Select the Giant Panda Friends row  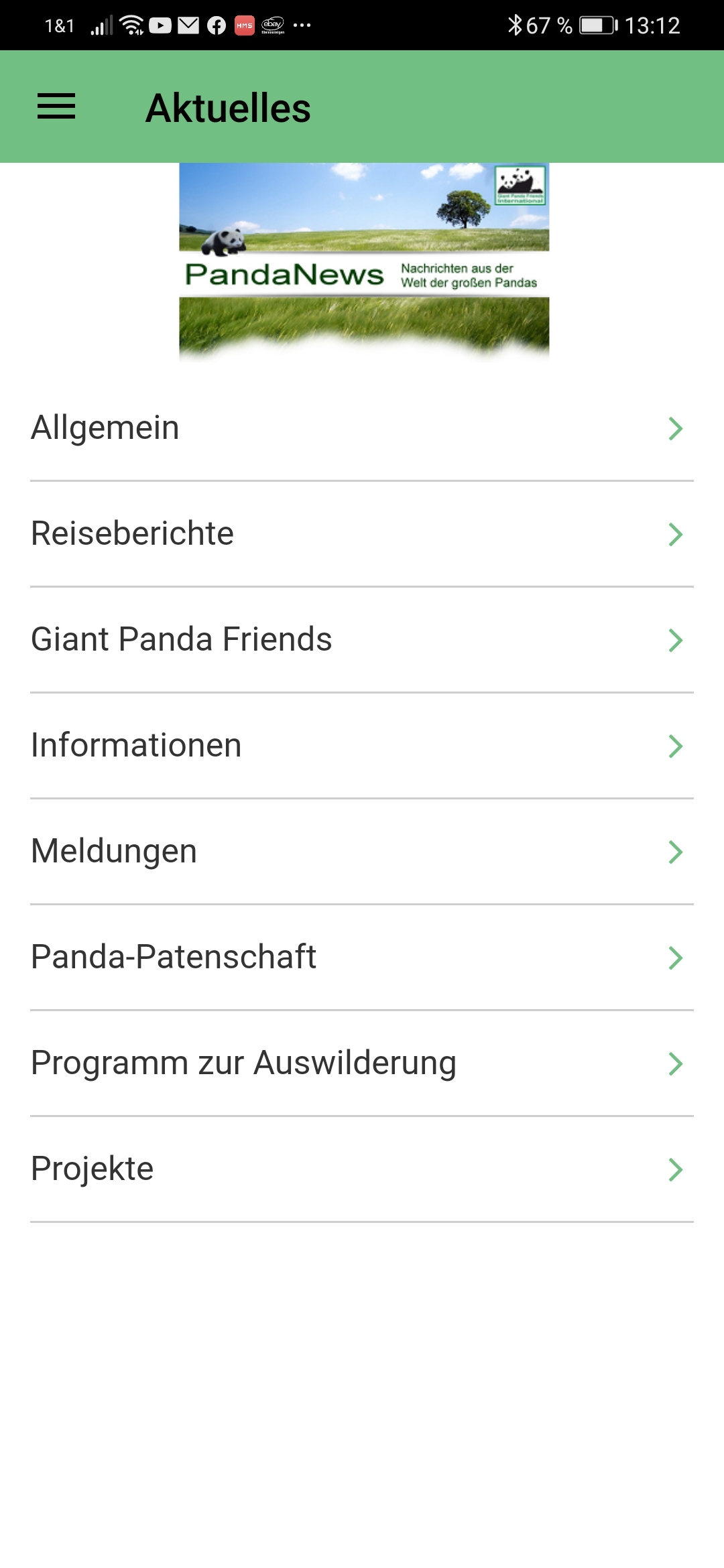362,640
